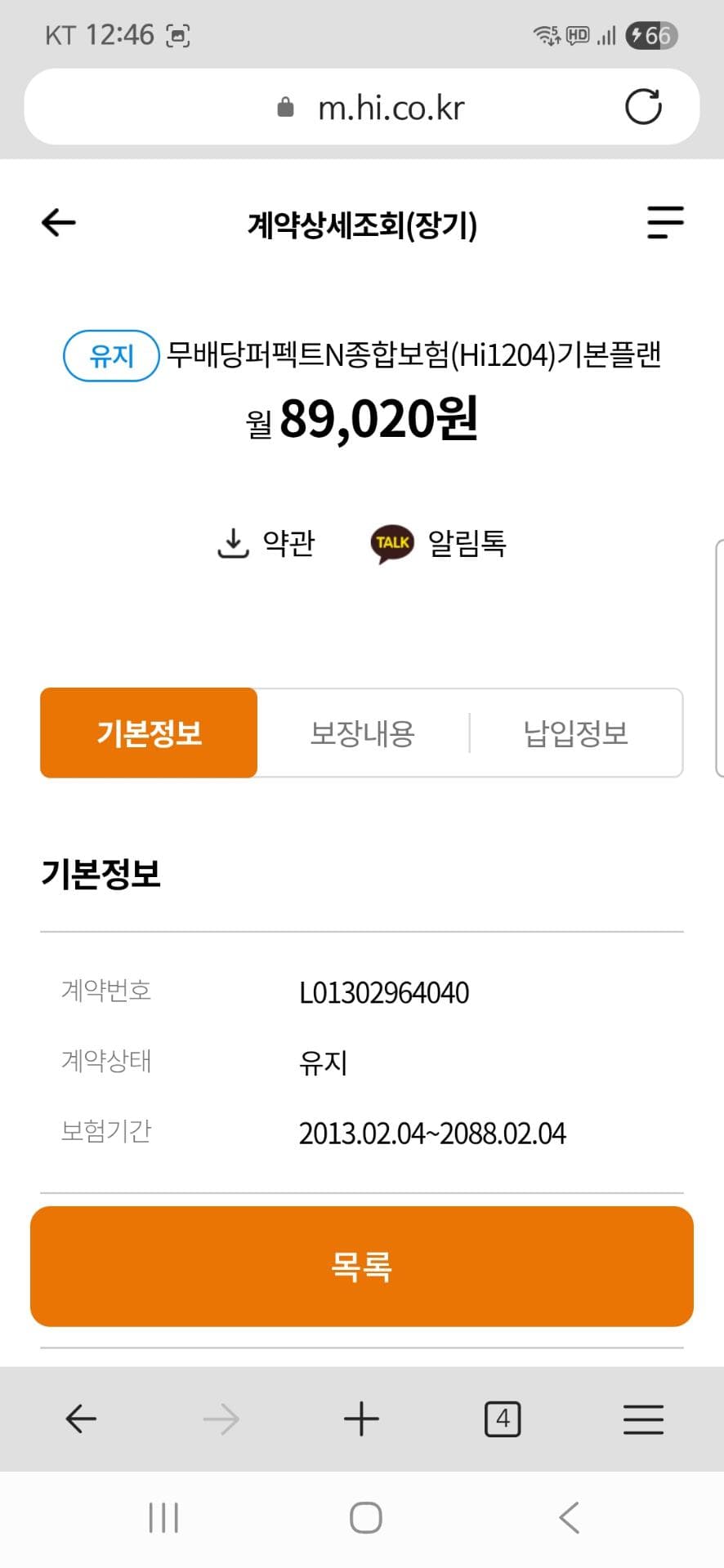This screenshot has width=724, height=1568.
Task: Open the KakaoTalk 알림톡 option
Action: [x=439, y=543]
